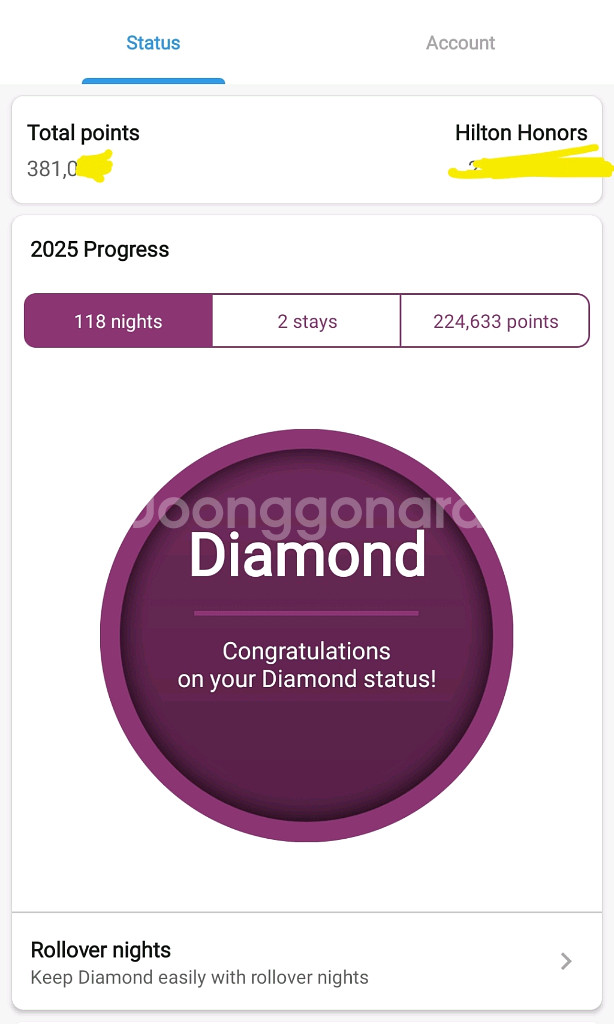
Task: Select the 118 nights segment
Action: (x=118, y=321)
